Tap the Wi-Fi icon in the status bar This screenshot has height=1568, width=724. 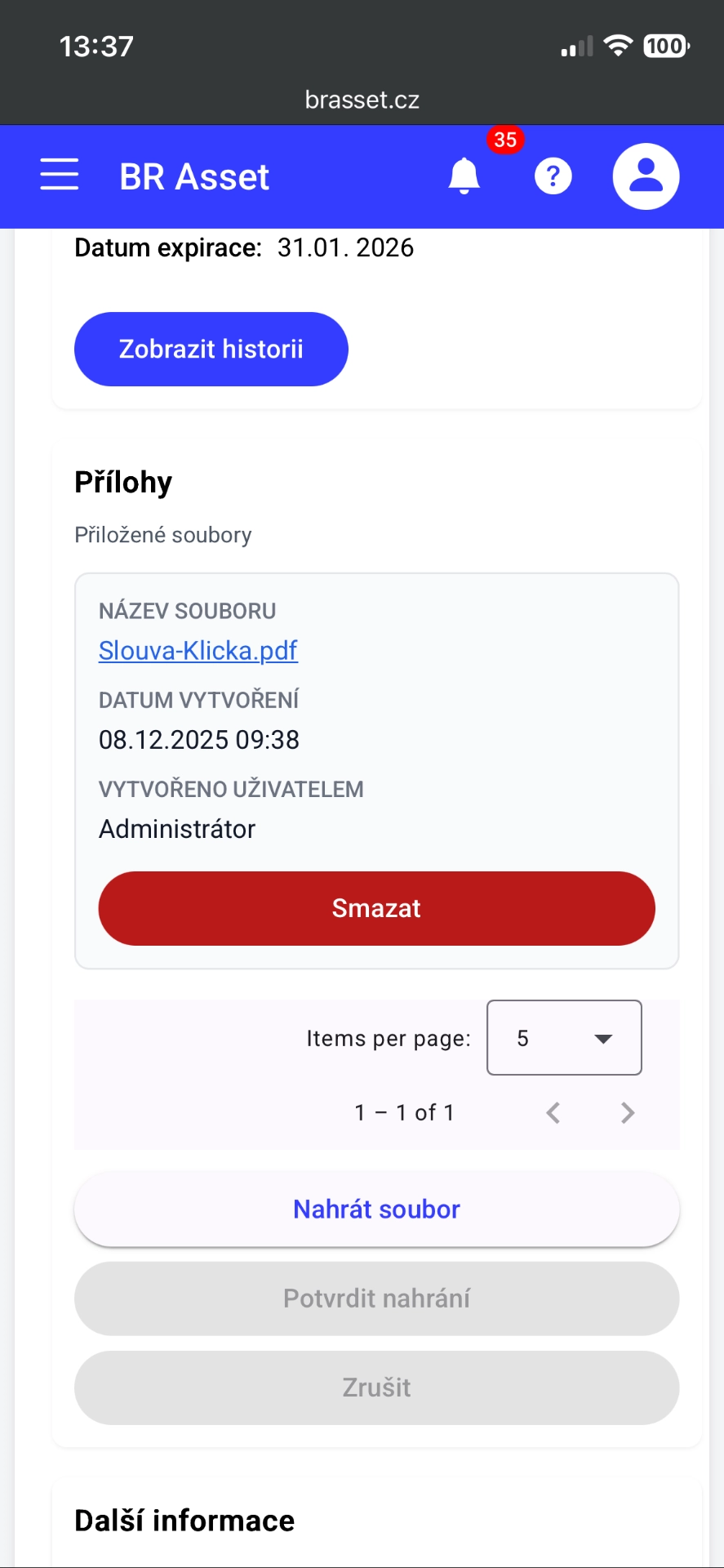(x=618, y=46)
